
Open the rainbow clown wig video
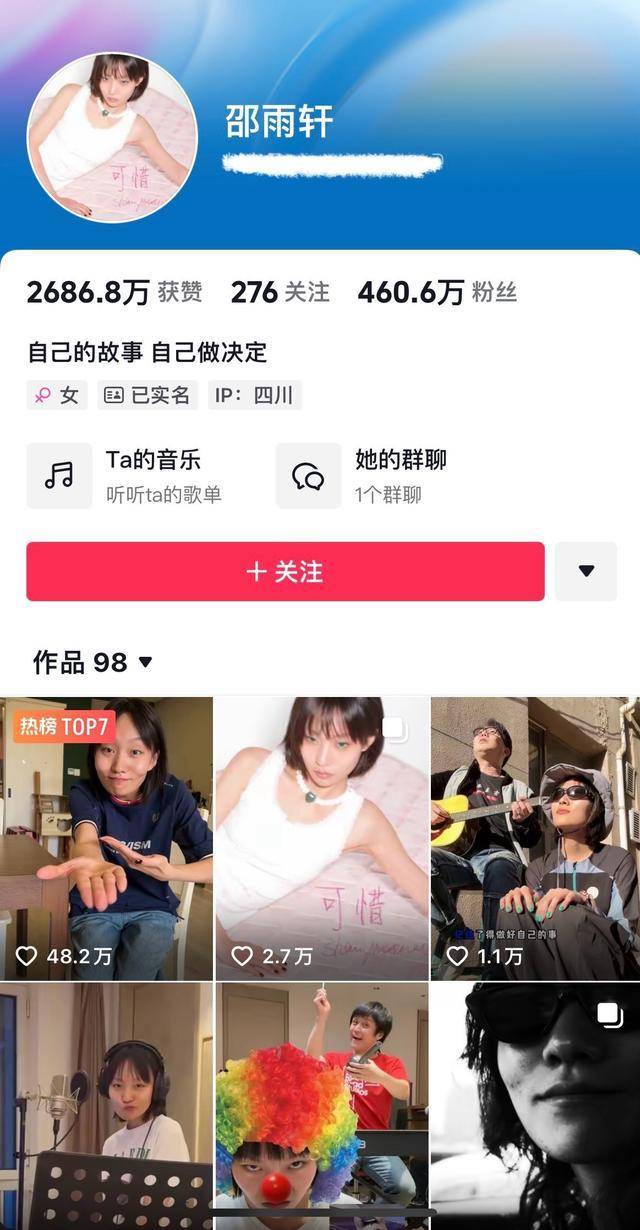(x=321, y=1105)
